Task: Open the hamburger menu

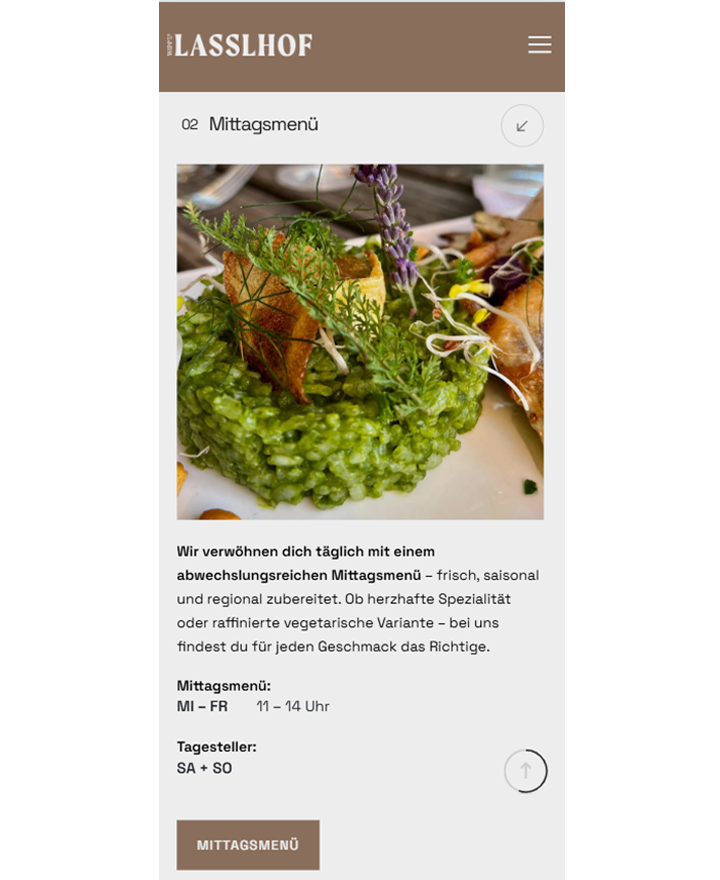Action: point(539,45)
